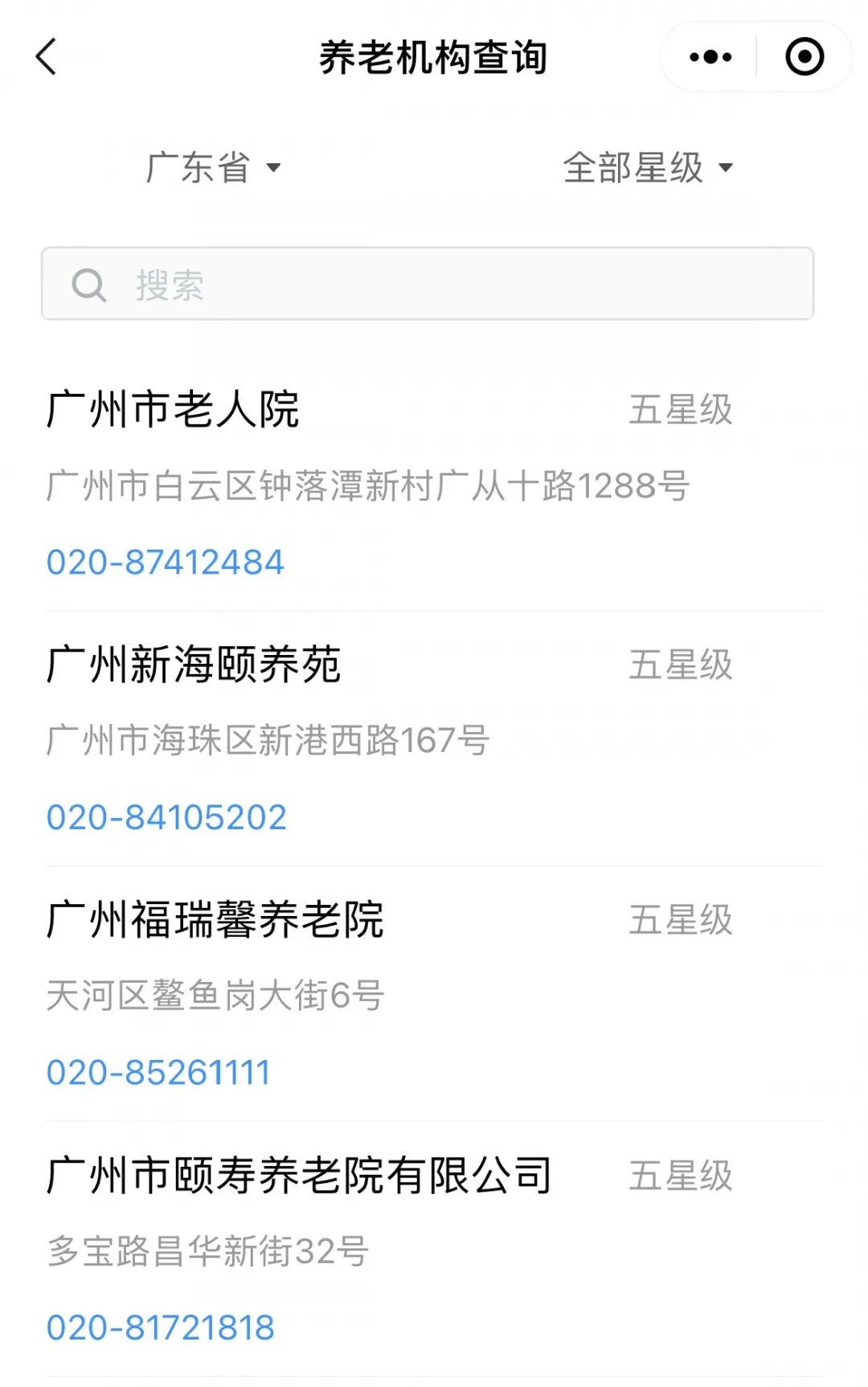The image size is (868, 1387).
Task: Open the 广州市颐寿养老院有限公司 listing
Action: pos(299,1176)
